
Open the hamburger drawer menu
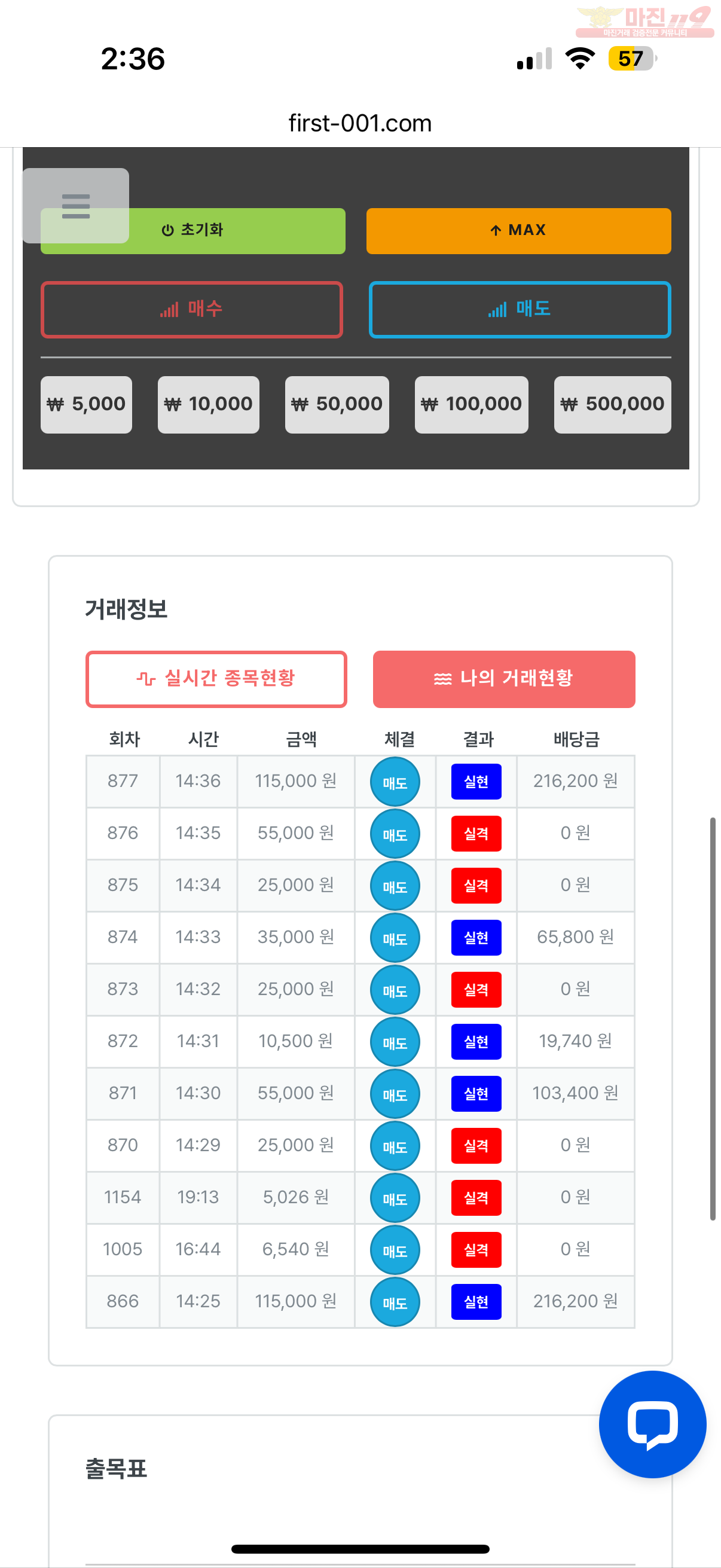pyautogui.click(x=75, y=206)
